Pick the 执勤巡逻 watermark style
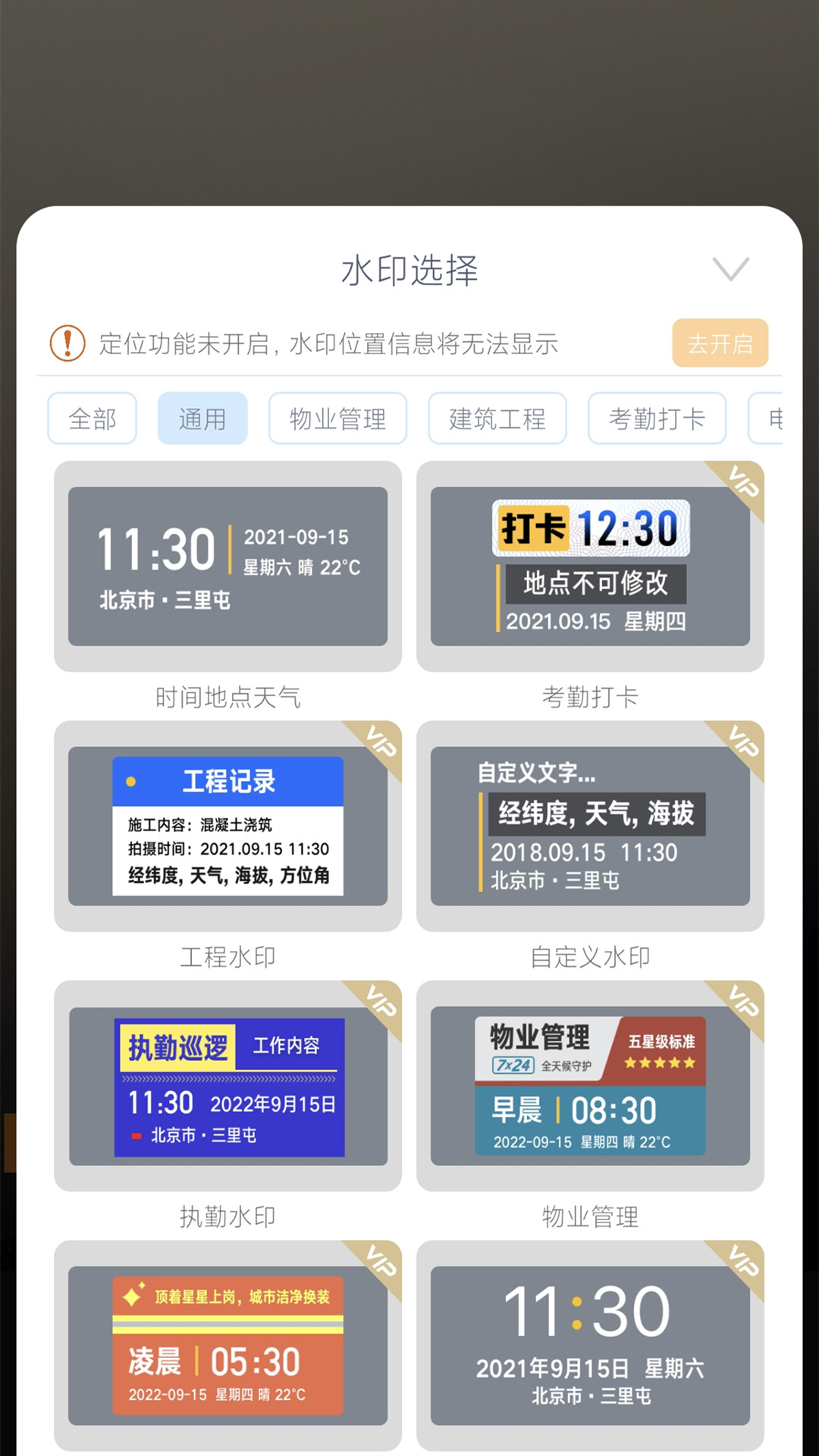 pyautogui.click(x=227, y=1084)
